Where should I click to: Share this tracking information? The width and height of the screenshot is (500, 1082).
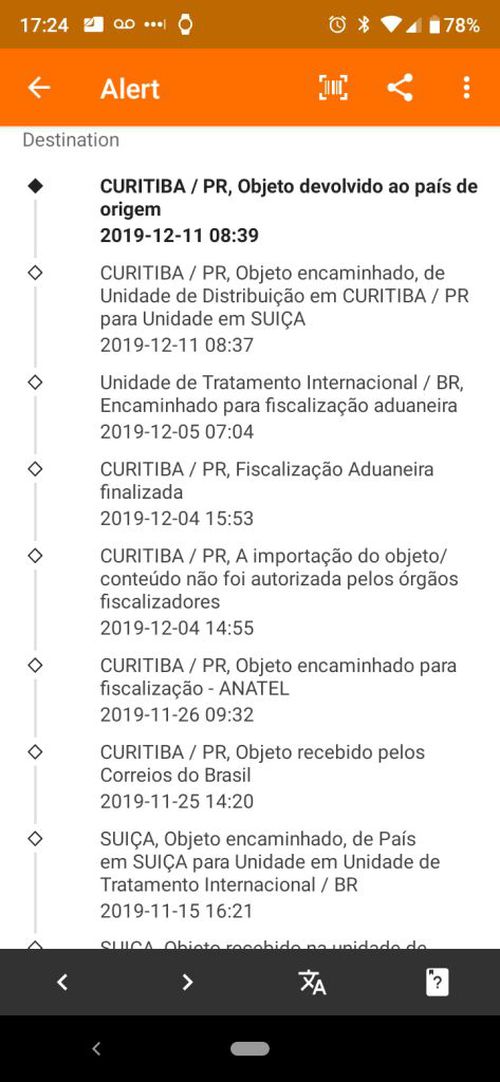coord(400,88)
